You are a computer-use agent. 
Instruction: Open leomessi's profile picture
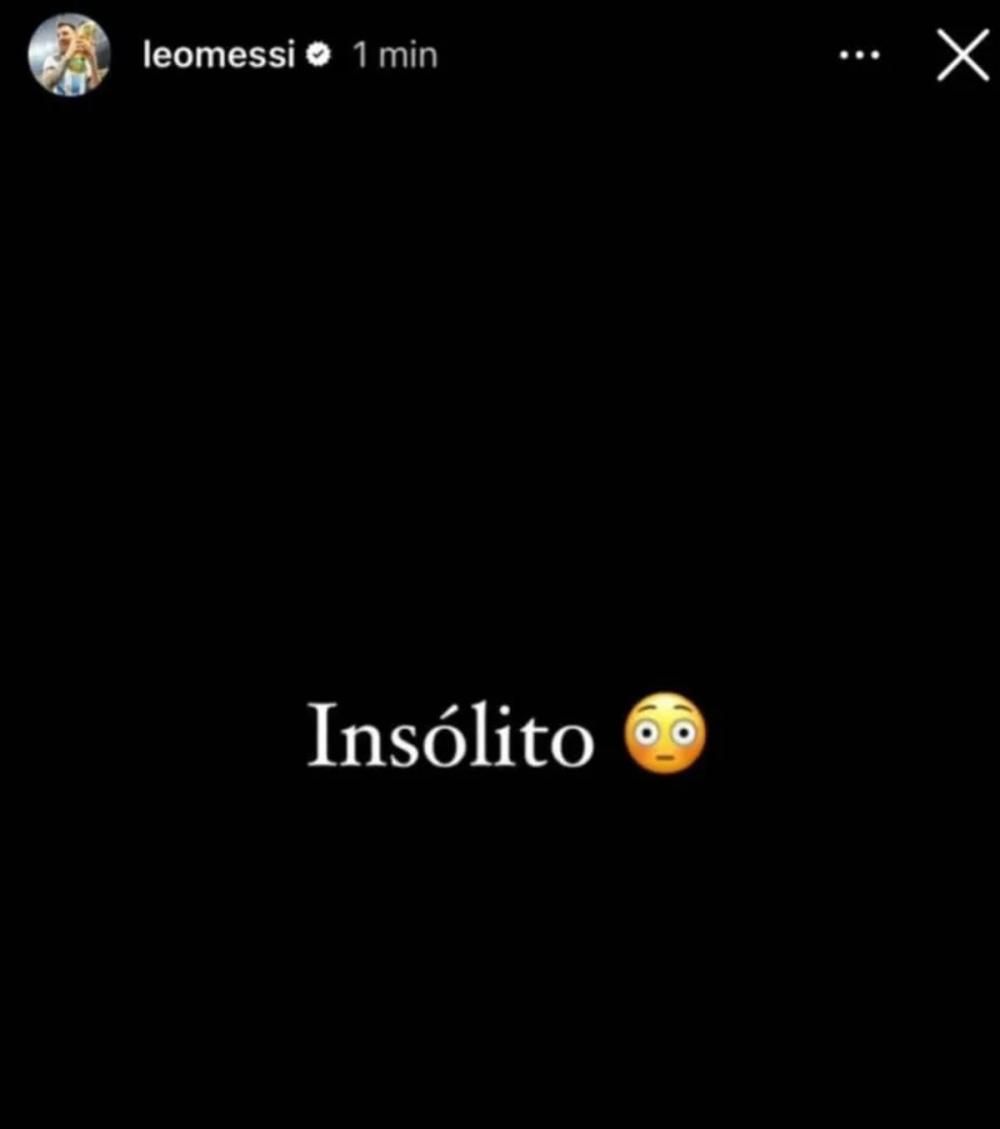point(68,56)
